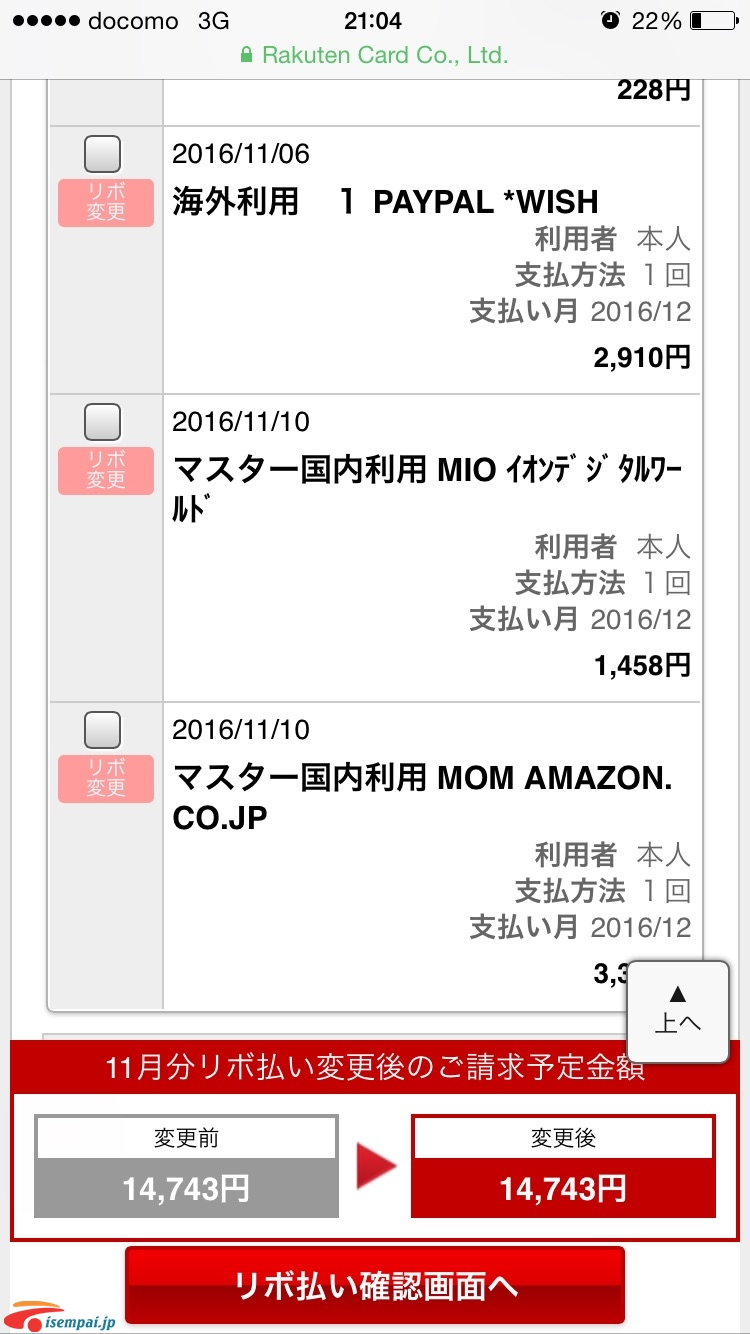The height and width of the screenshot is (1334, 750).
Task: Check the box for PAYPAL *WISH transaction
Action: [x=103, y=154]
